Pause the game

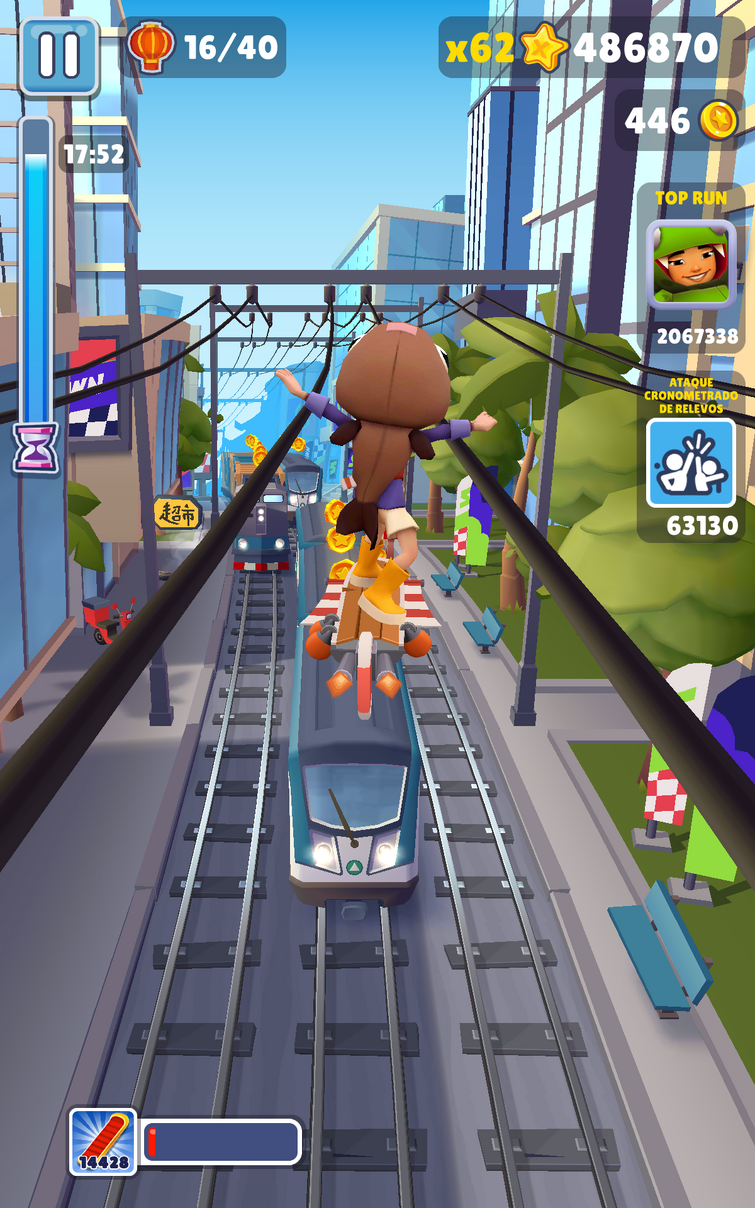(59, 57)
